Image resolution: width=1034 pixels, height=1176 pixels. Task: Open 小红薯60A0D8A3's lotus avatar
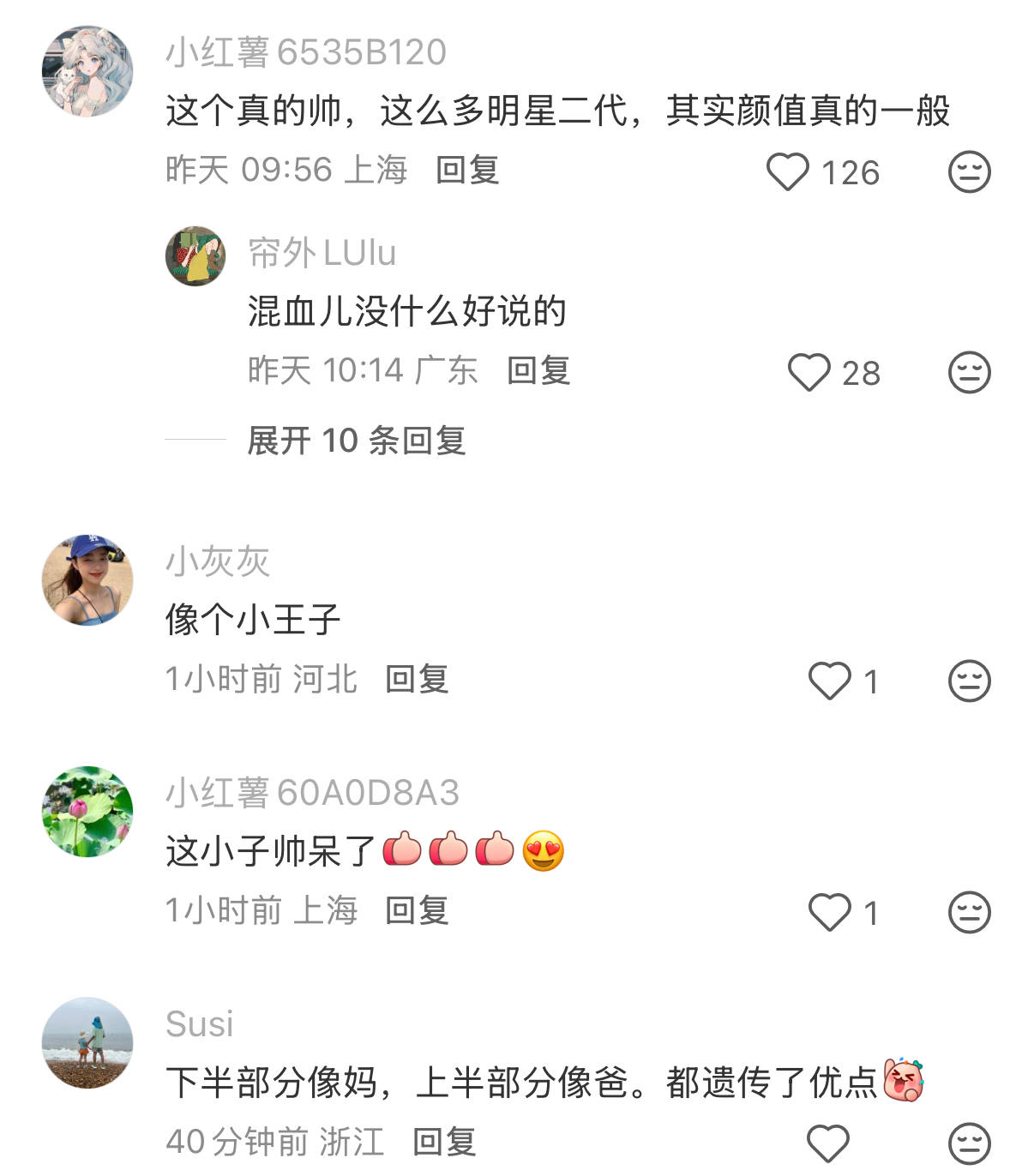(87, 812)
